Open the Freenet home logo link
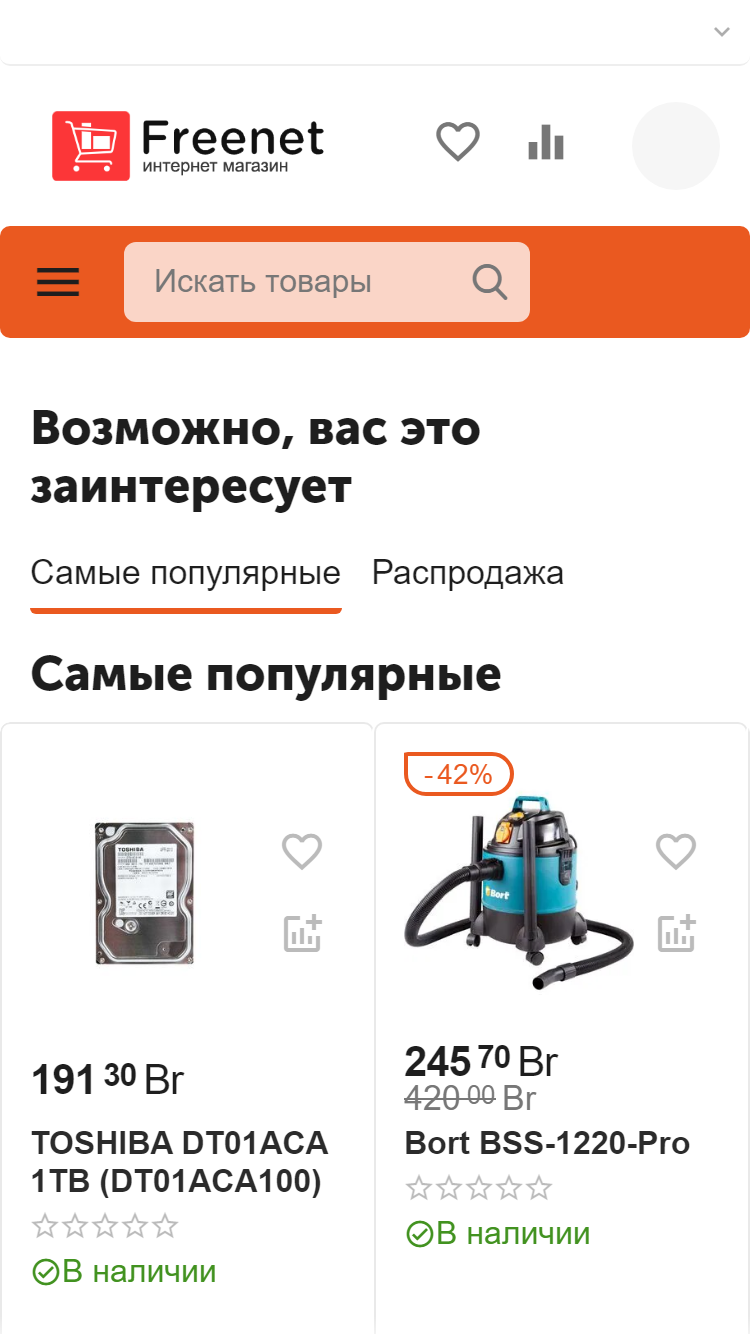Screen dimensions: 750x1334 pos(188,146)
